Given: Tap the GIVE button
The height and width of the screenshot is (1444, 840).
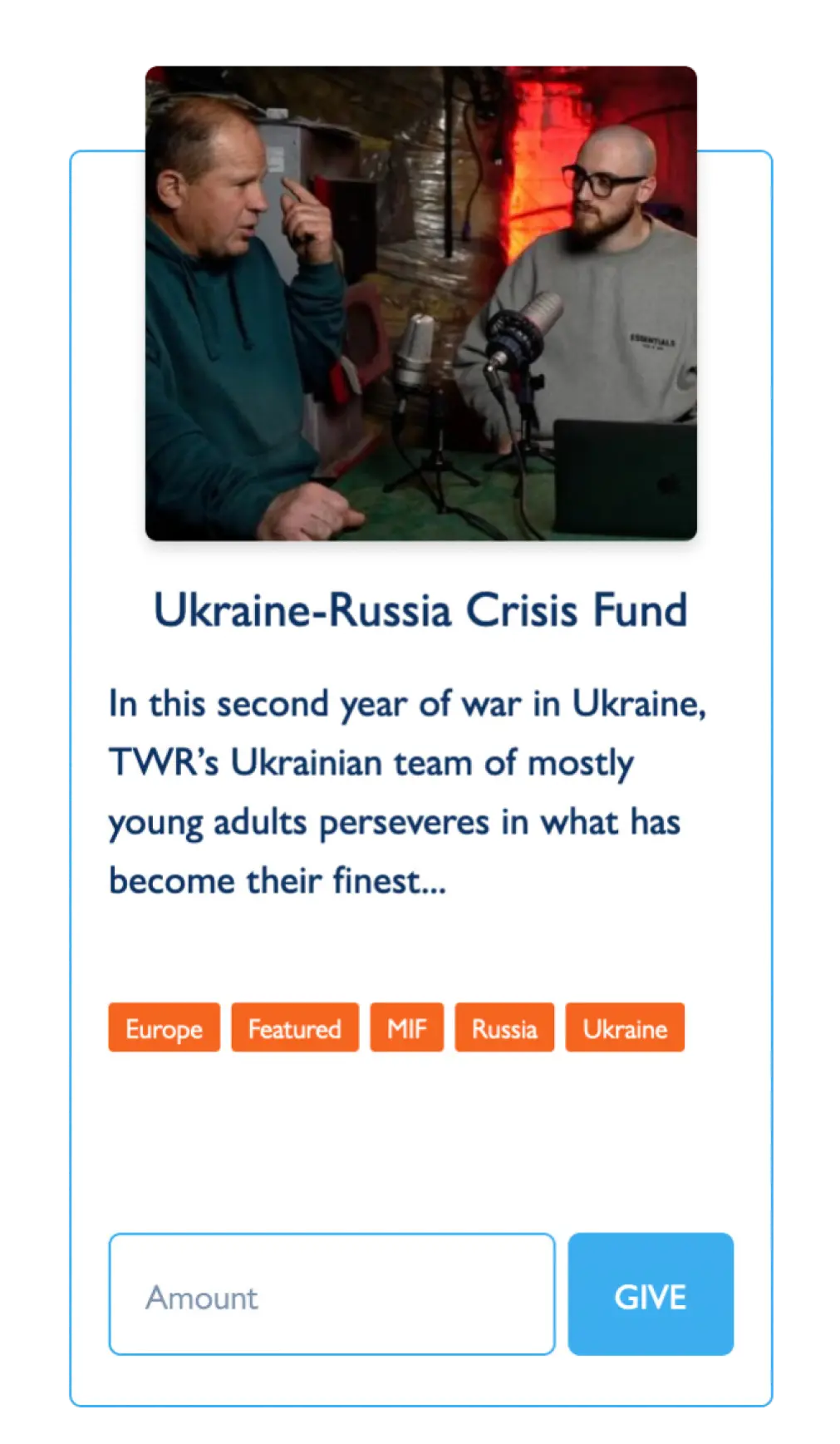Looking at the screenshot, I should [650, 1294].
